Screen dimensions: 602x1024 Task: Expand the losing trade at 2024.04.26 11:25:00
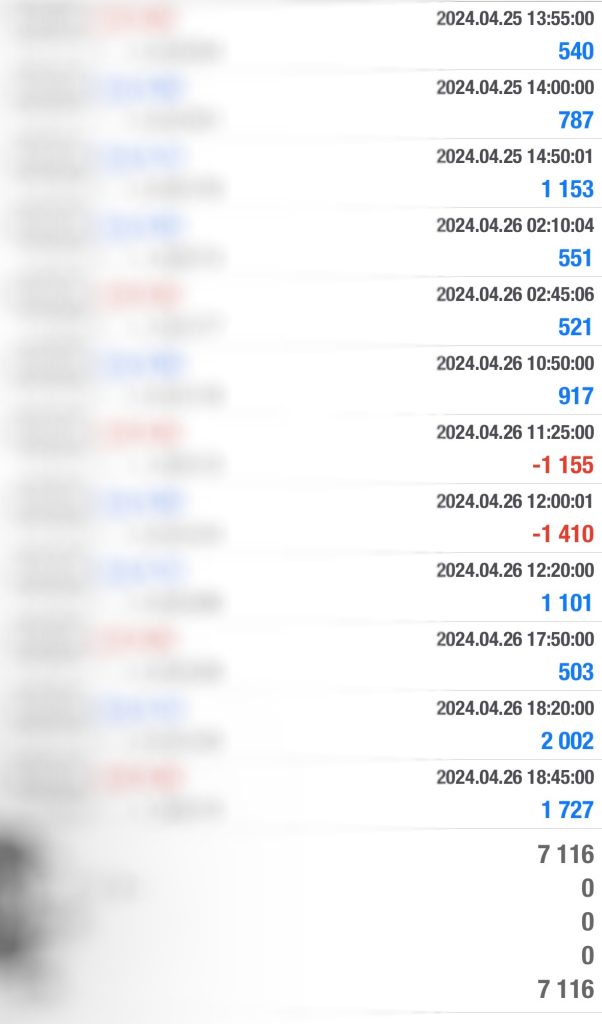coord(300,449)
